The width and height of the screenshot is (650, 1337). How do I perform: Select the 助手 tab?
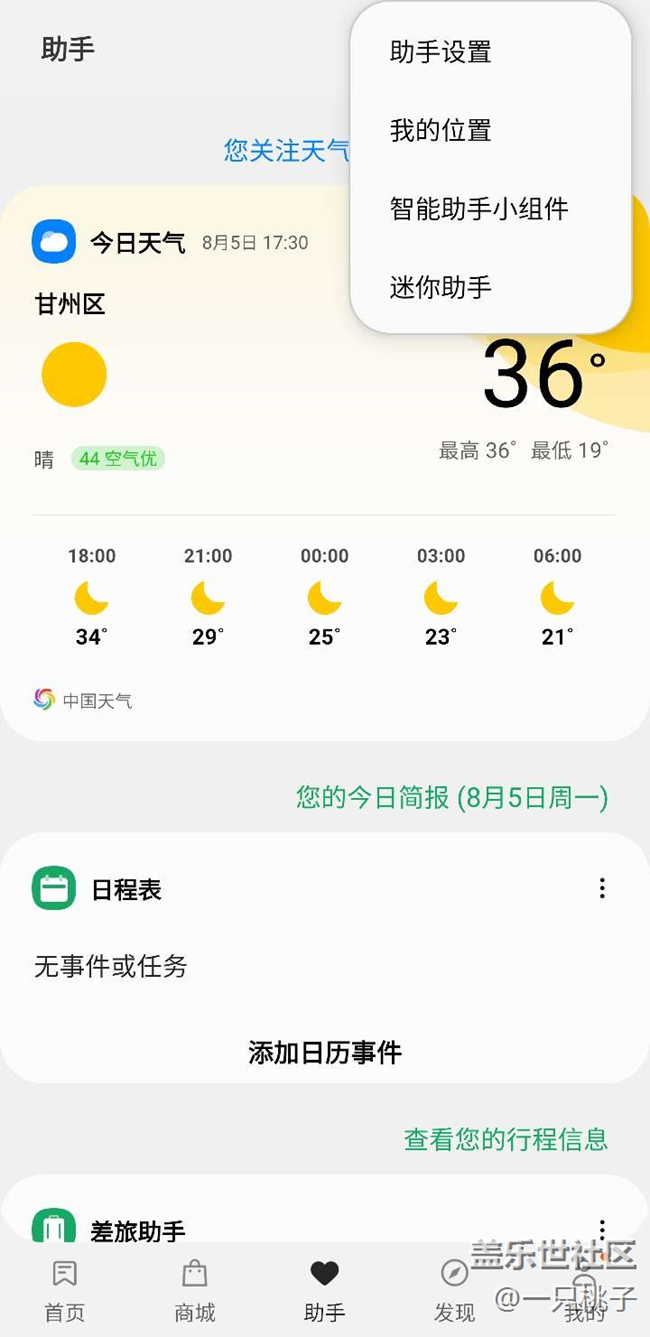click(x=325, y=1290)
